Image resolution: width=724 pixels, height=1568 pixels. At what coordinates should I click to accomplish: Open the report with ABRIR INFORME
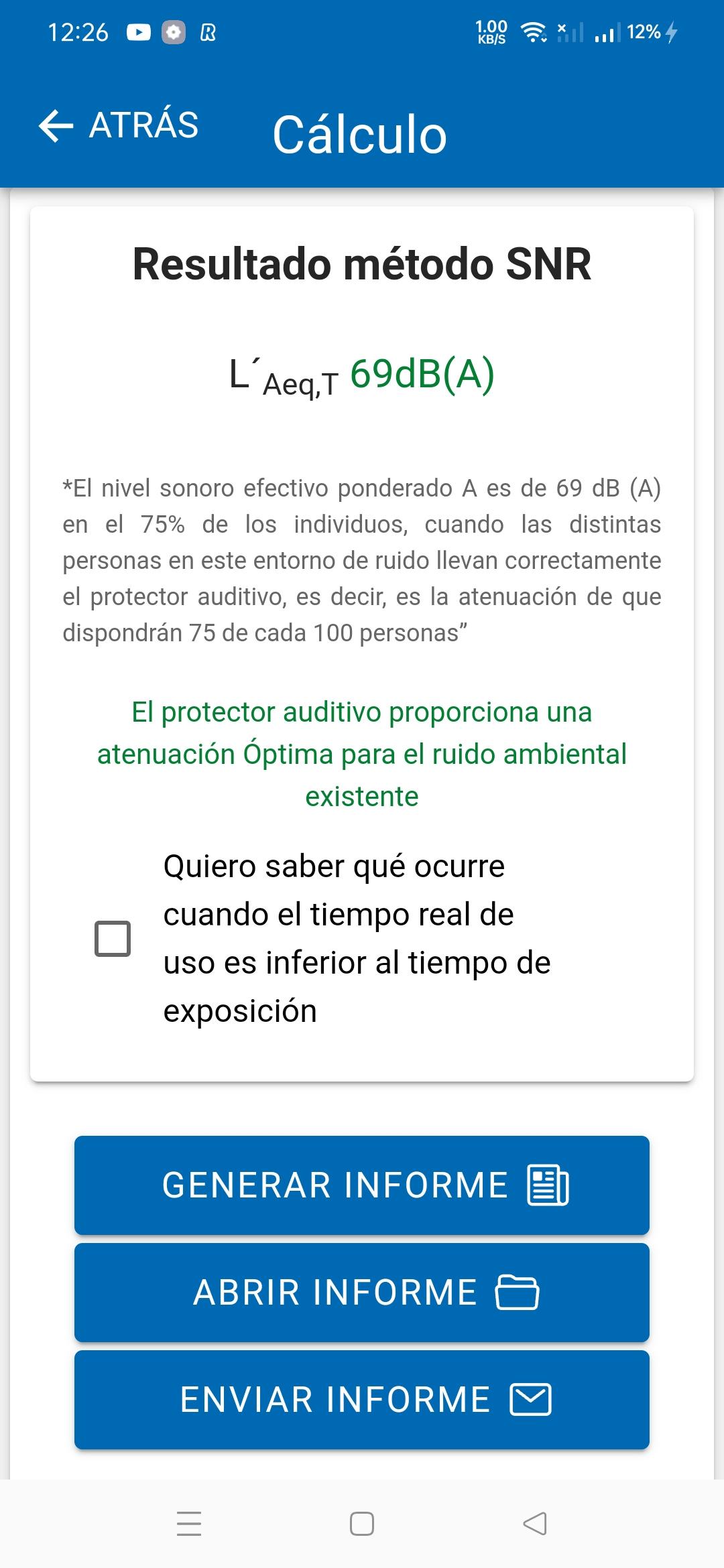coord(362,1292)
